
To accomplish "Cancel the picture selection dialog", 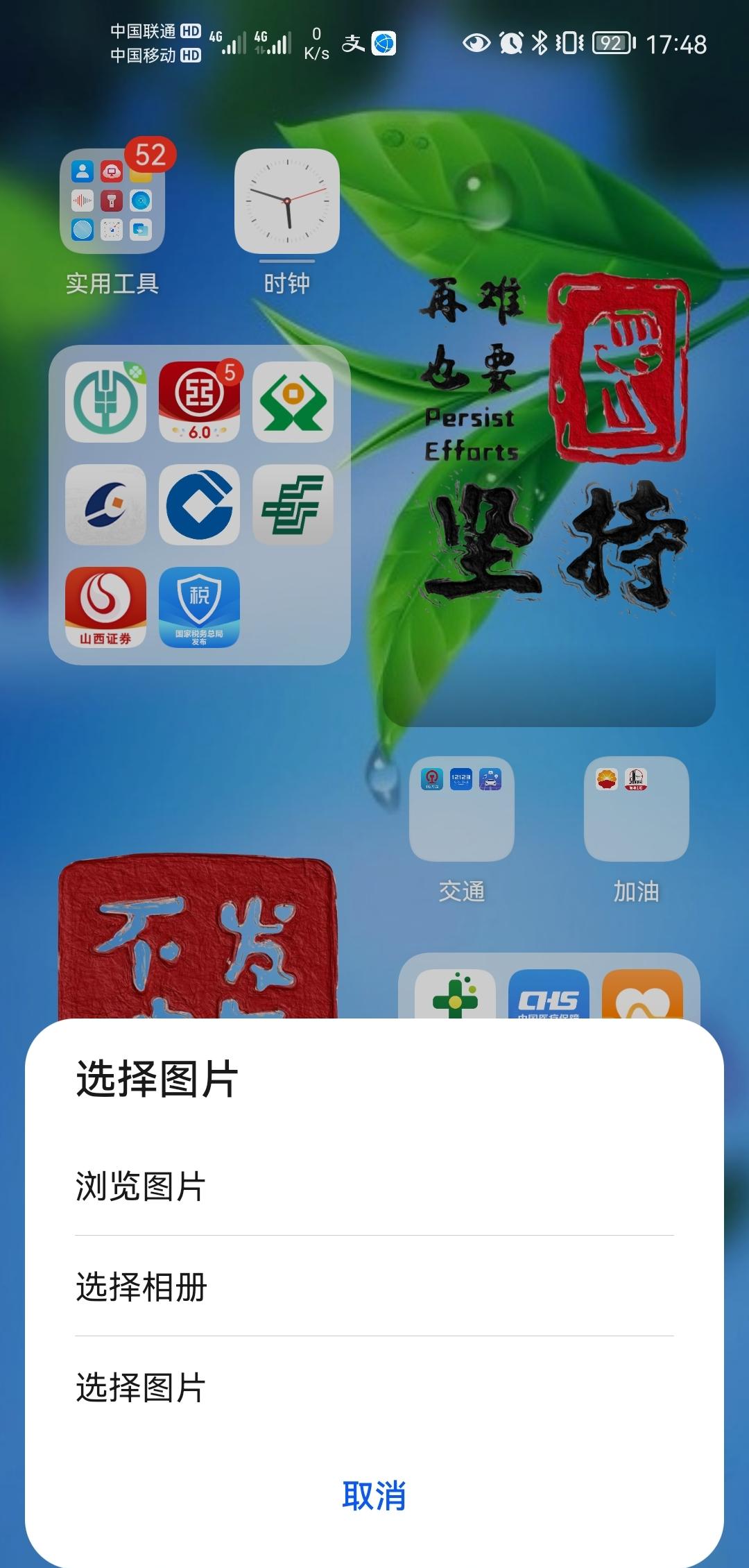I will [x=374, y=1495].
